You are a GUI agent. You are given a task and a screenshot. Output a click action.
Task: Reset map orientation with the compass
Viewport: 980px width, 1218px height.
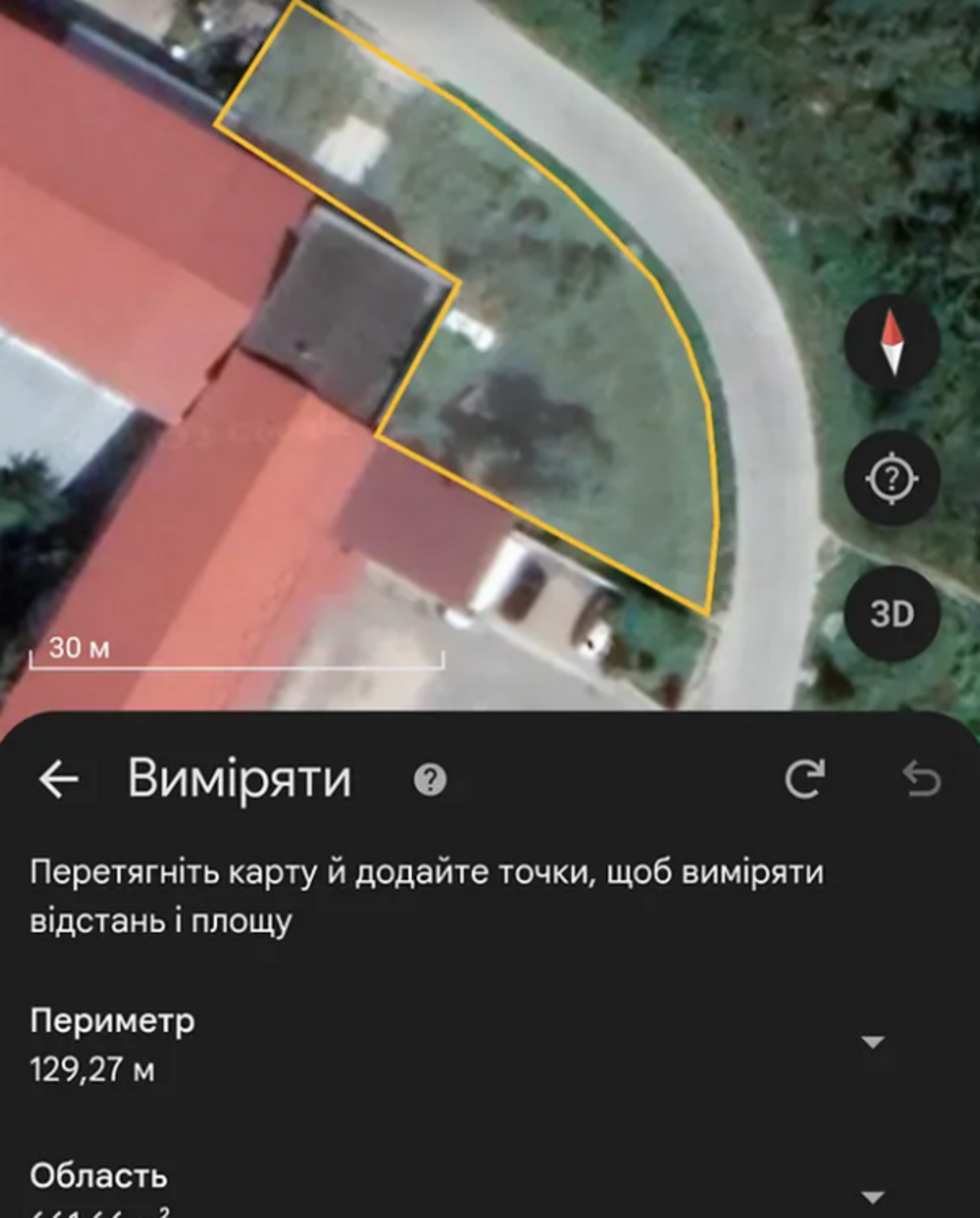tap(892, 343)
